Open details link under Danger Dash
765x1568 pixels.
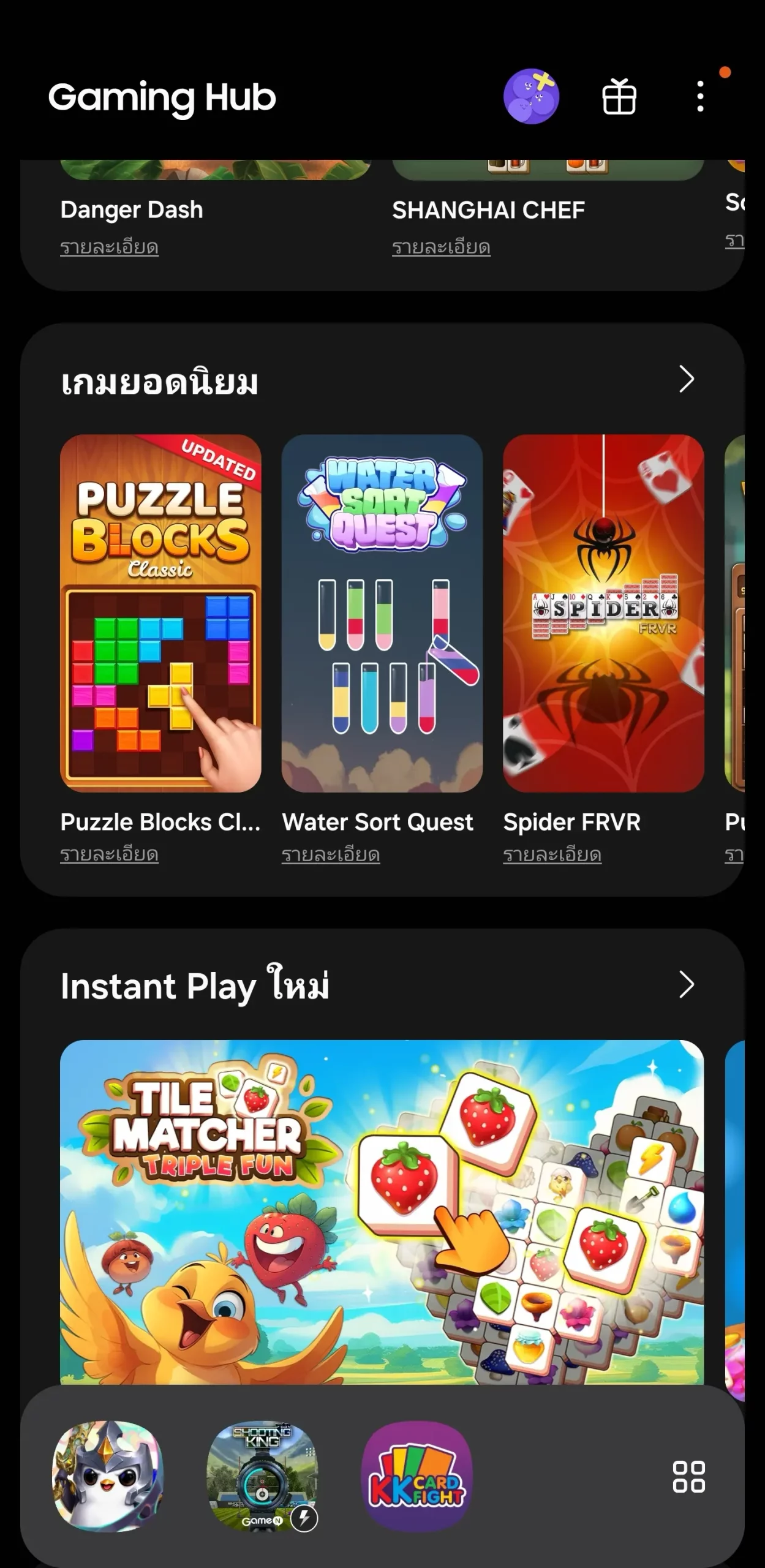pyautogui.click(x=109, y=247)
